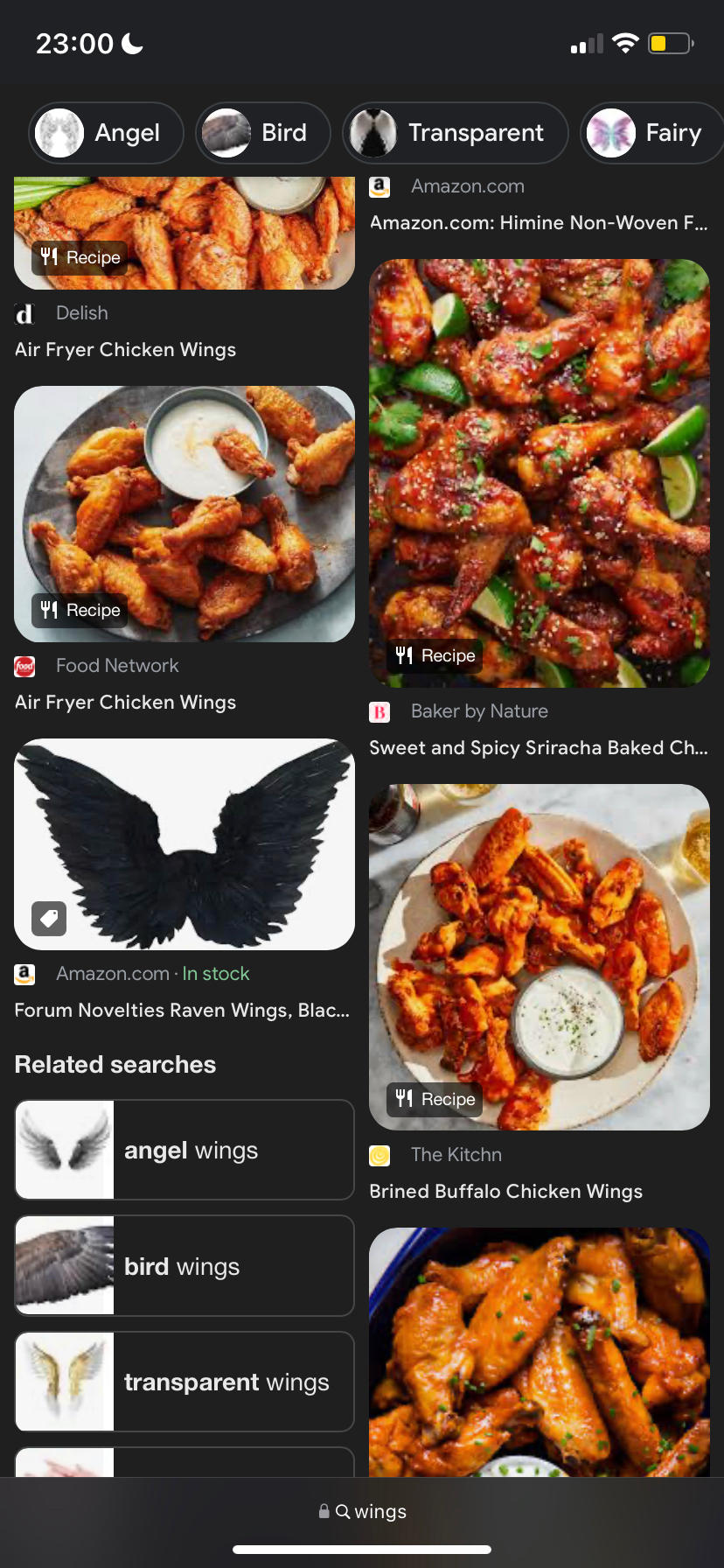Choose the Fairy filter chip
Image resolution: width=724 pixels, height=1568 pixels.
coord(651,133)
